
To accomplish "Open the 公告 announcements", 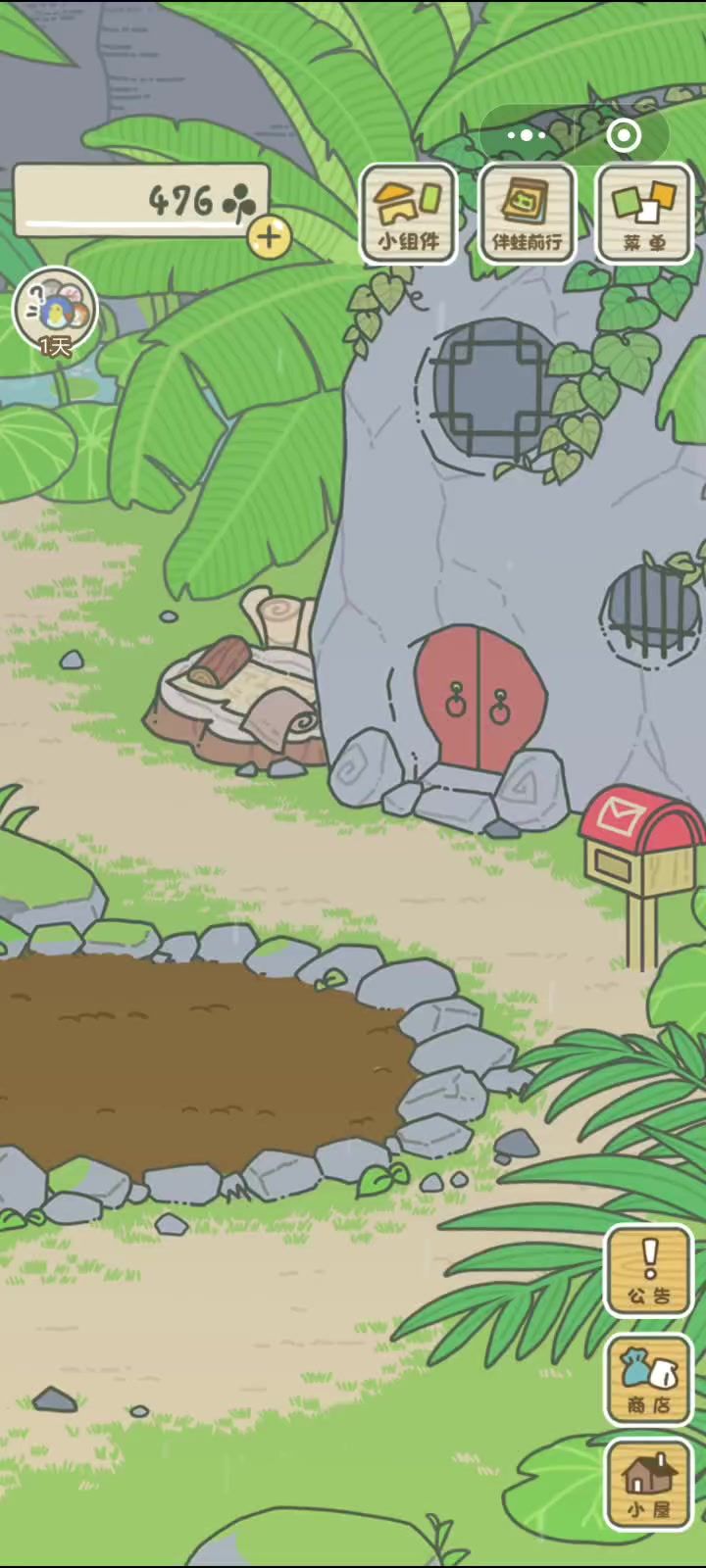I will (x=648, y=1270).
